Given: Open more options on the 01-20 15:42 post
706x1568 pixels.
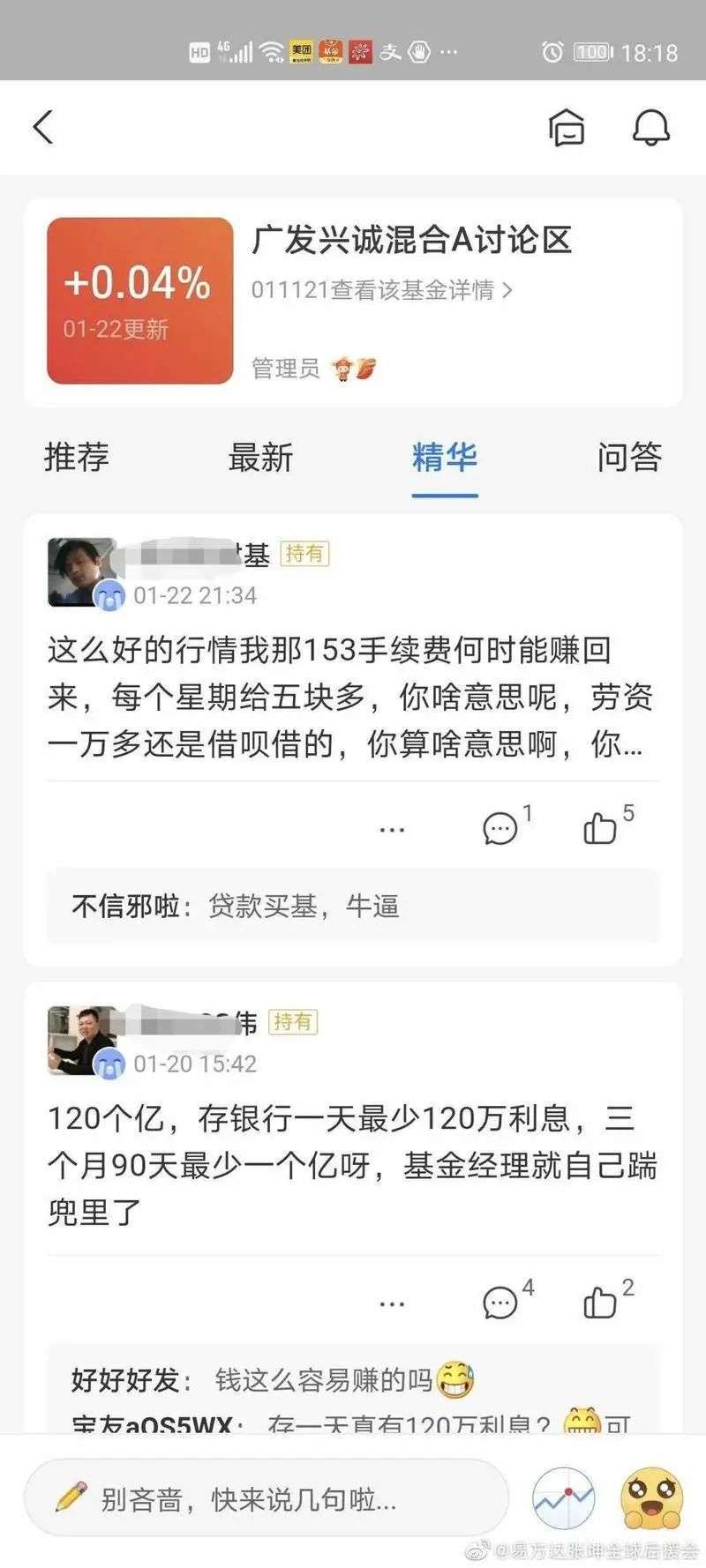Looking at the screenshot, I should [392, 1304].
